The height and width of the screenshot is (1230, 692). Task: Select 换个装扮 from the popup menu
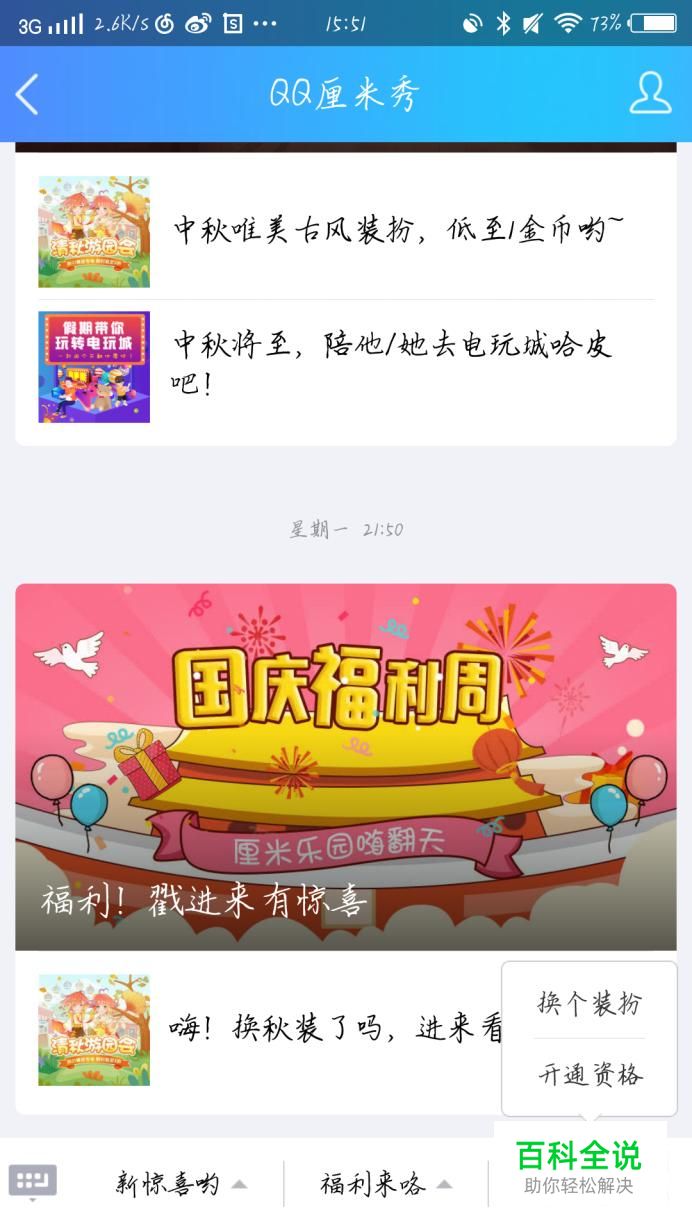[x=590, y=1003]
